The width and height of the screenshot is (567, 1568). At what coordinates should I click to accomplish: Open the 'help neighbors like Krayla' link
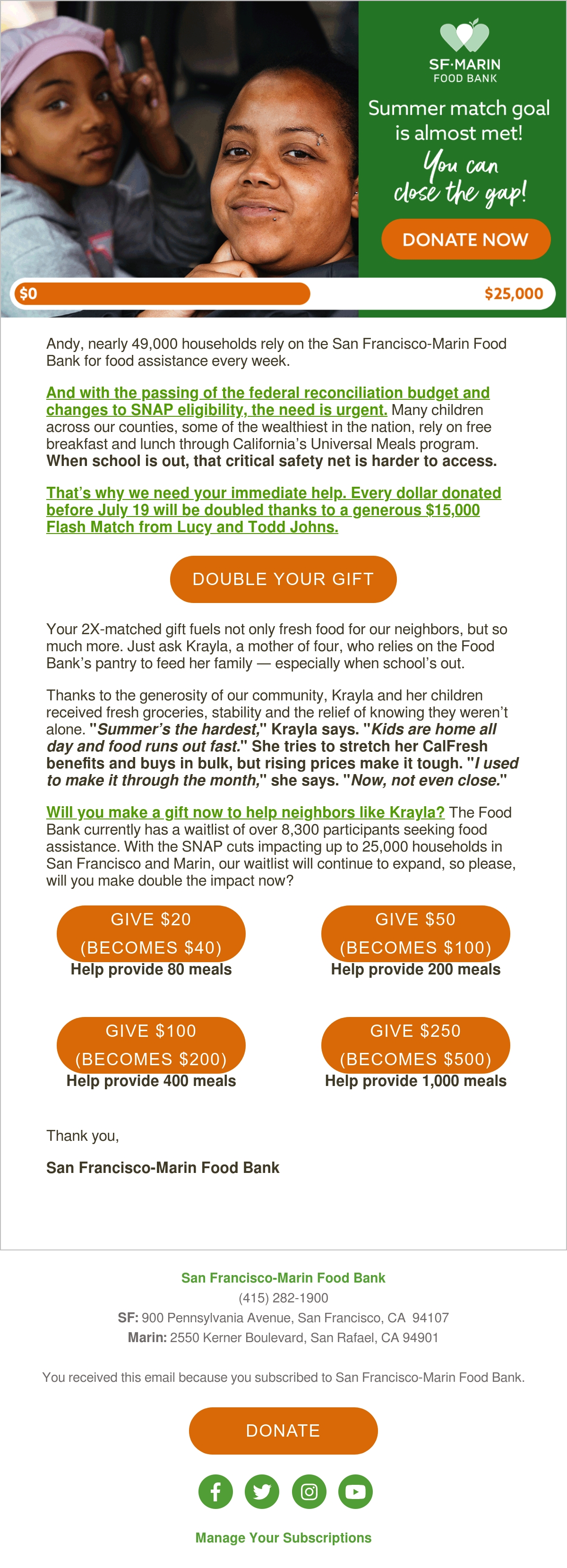(246, 812)
